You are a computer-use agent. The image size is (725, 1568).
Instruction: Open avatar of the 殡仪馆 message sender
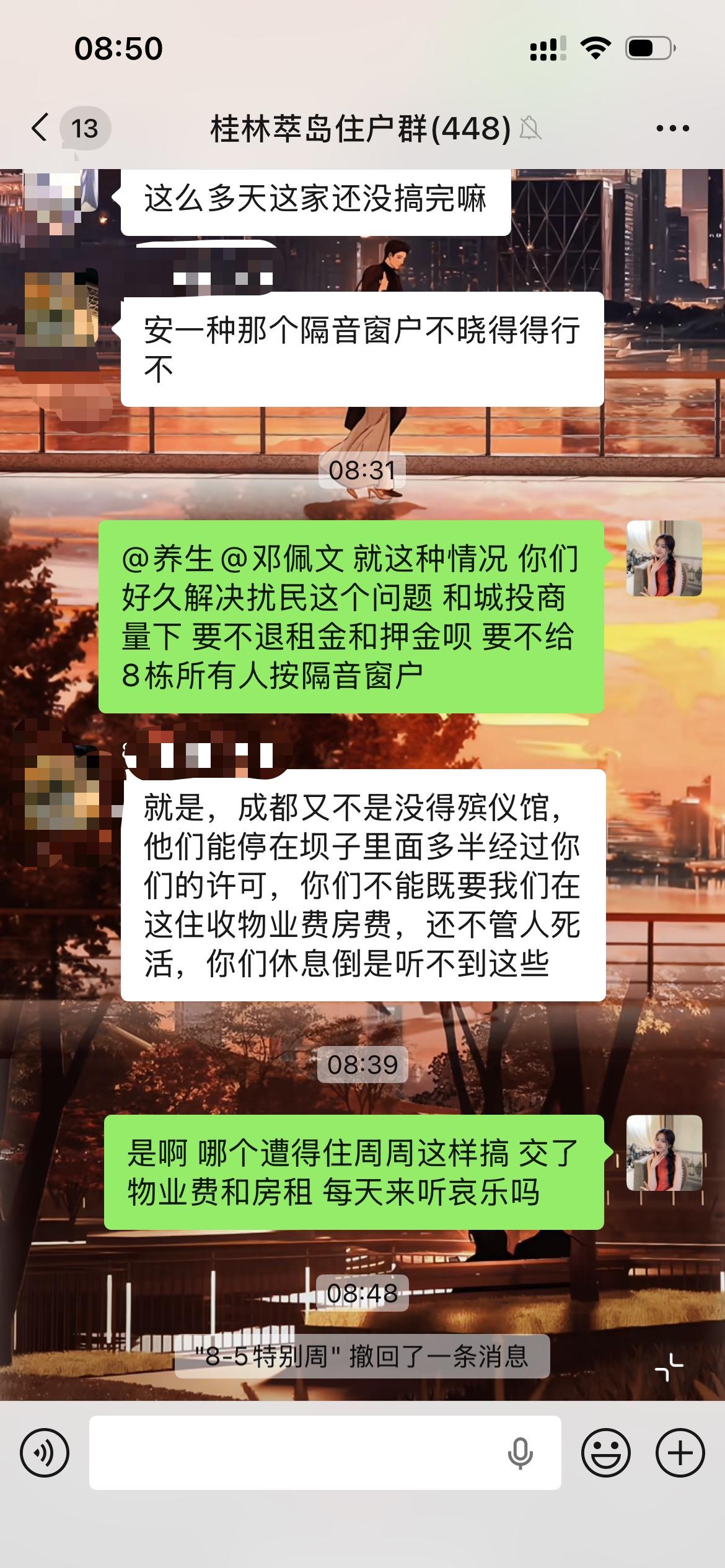click(61, 793)
